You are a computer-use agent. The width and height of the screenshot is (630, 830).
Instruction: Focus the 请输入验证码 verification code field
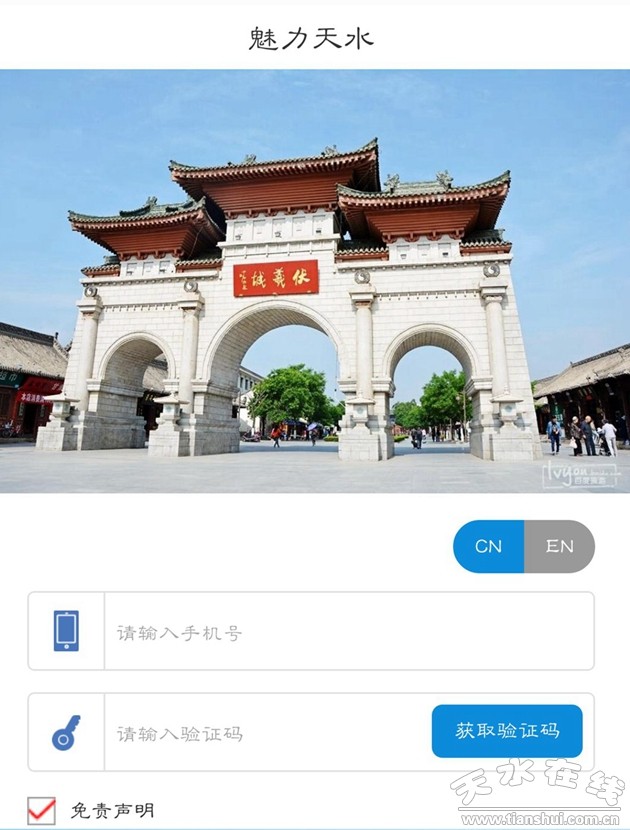tap(267, 733)
